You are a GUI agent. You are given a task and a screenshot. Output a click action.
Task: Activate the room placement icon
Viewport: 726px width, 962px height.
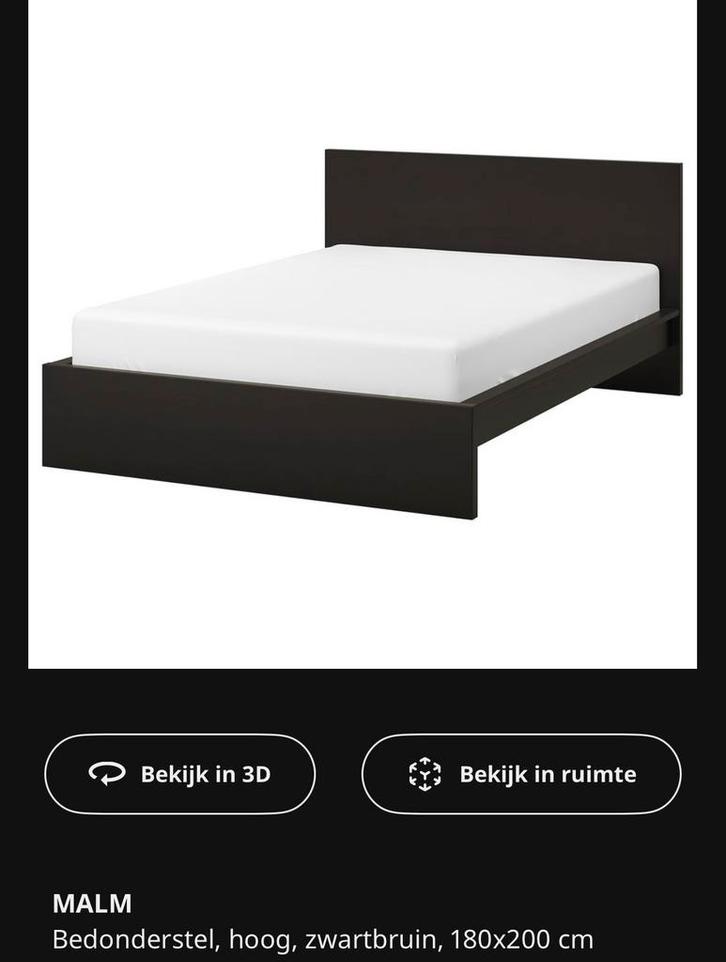pyautogui.click(x=520, y=772)
